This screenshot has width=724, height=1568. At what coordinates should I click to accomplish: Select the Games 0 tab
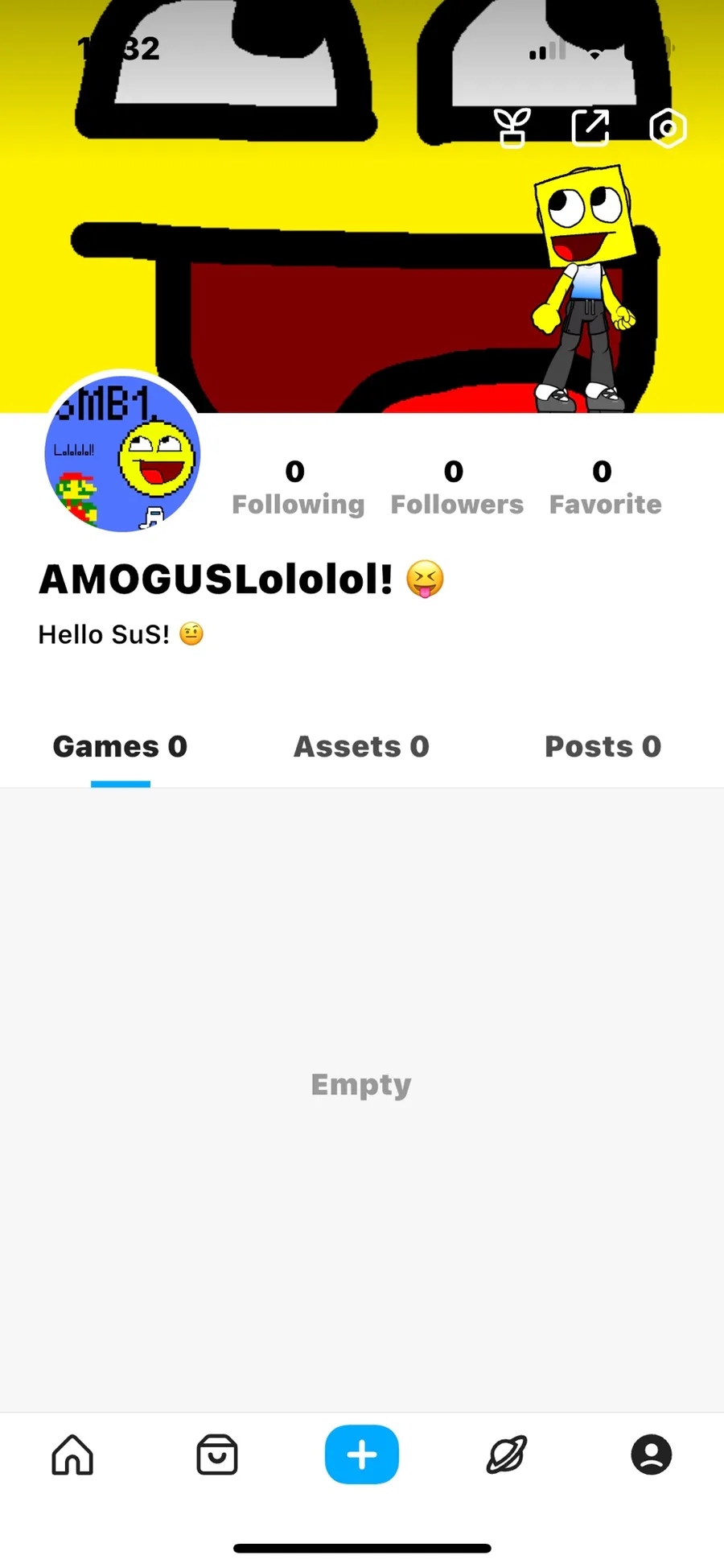[x=120, y=747]
